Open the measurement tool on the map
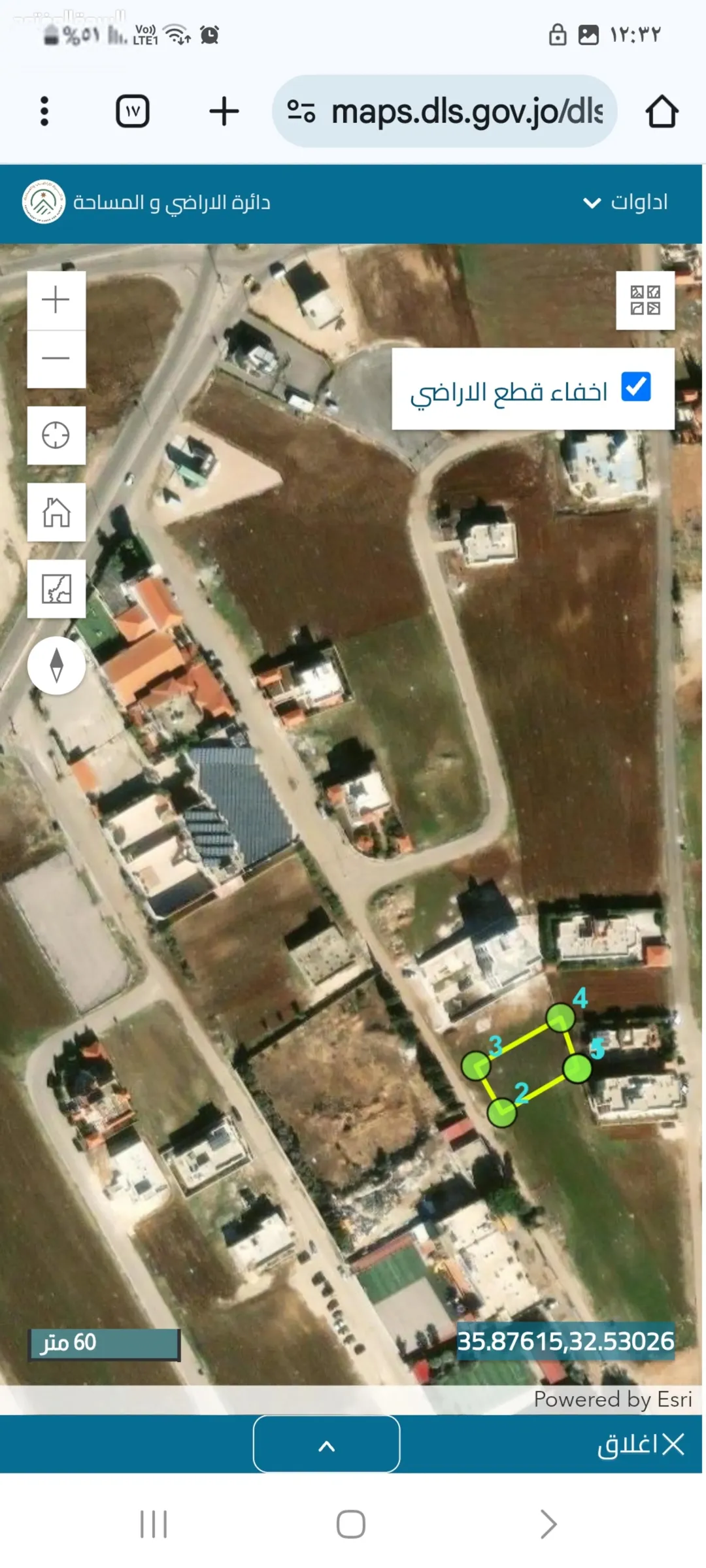The width and height of the screenshot is (706, 1568). [x=56, y=588]
